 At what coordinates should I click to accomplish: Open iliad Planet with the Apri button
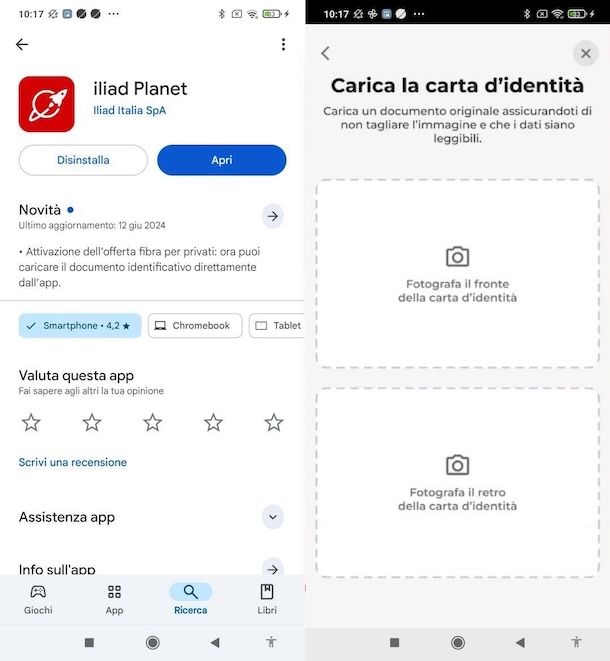pos(221,160)
